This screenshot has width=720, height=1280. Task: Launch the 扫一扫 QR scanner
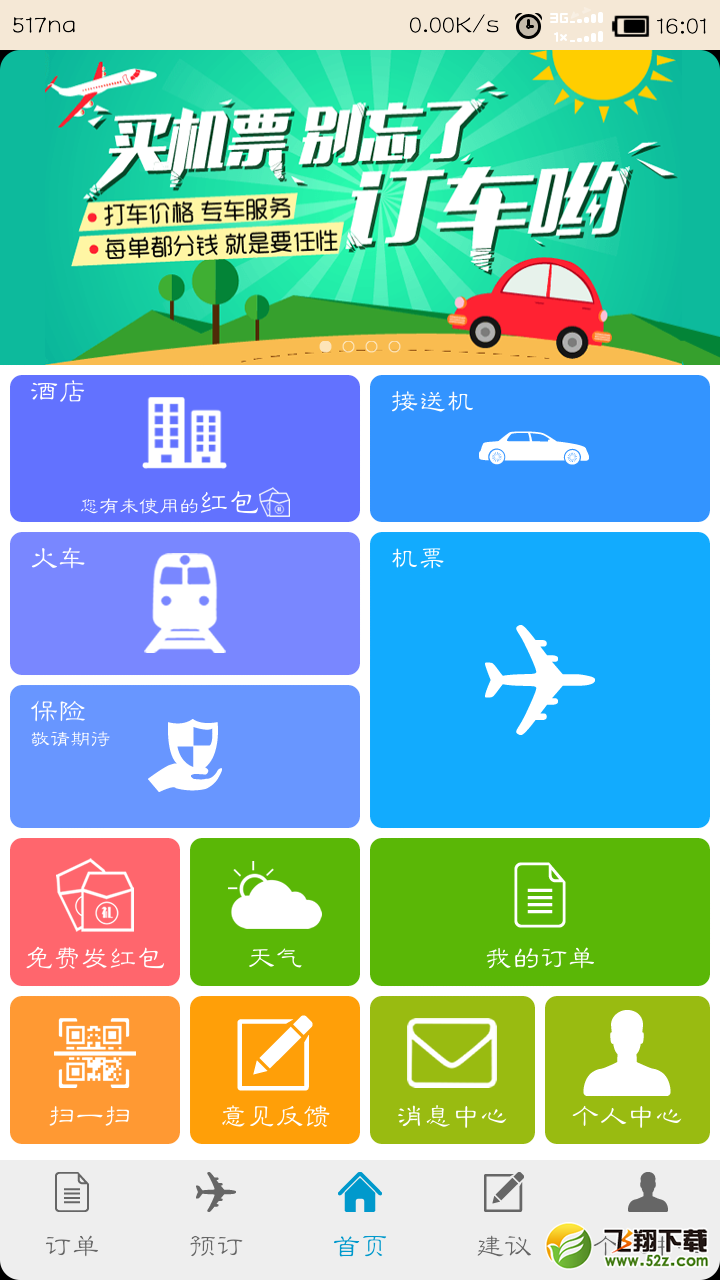pos(95,1070)
